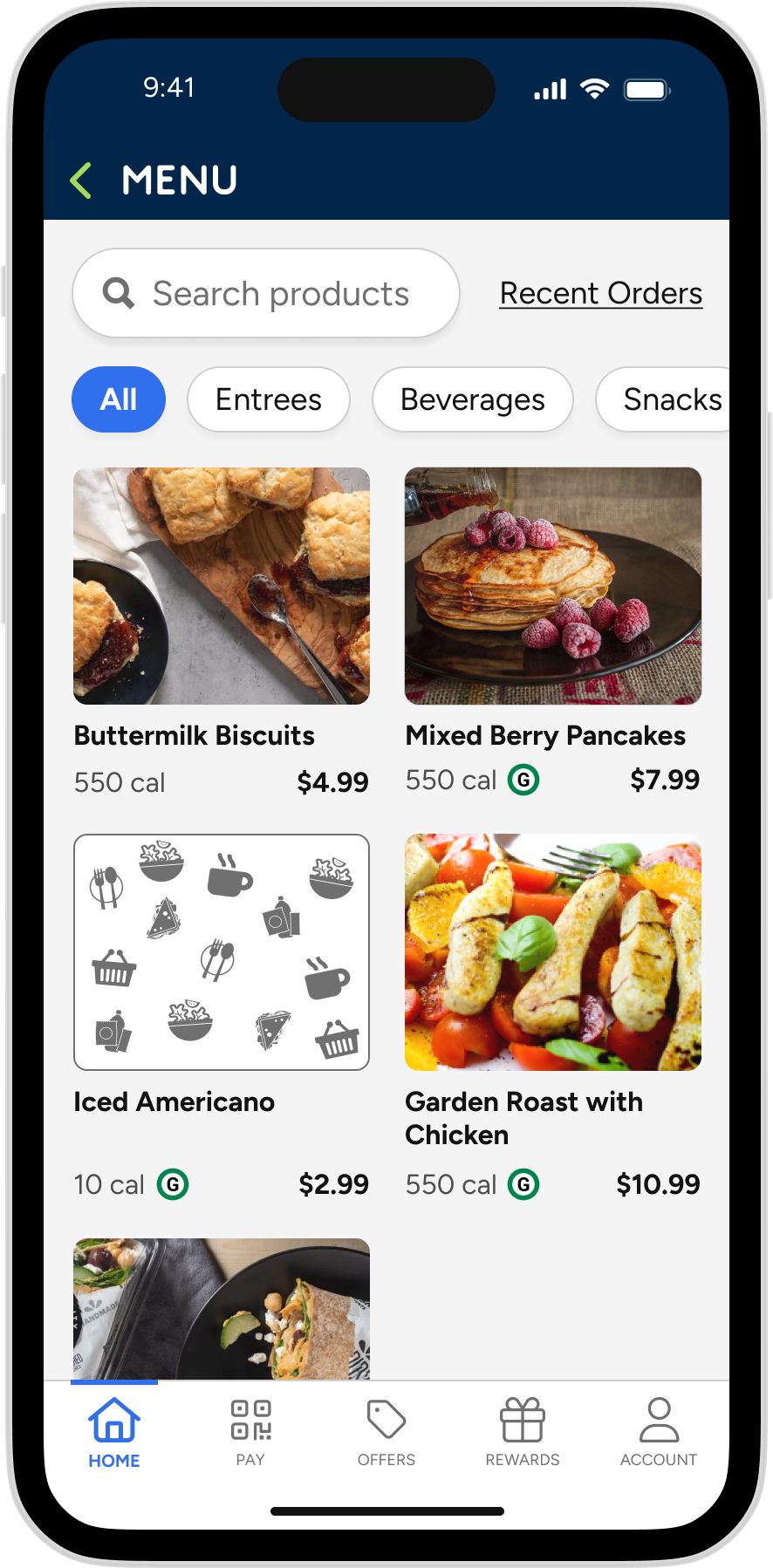Select the All filter chip
Screen dimensions: 773x1568
[x=119, y=399]
